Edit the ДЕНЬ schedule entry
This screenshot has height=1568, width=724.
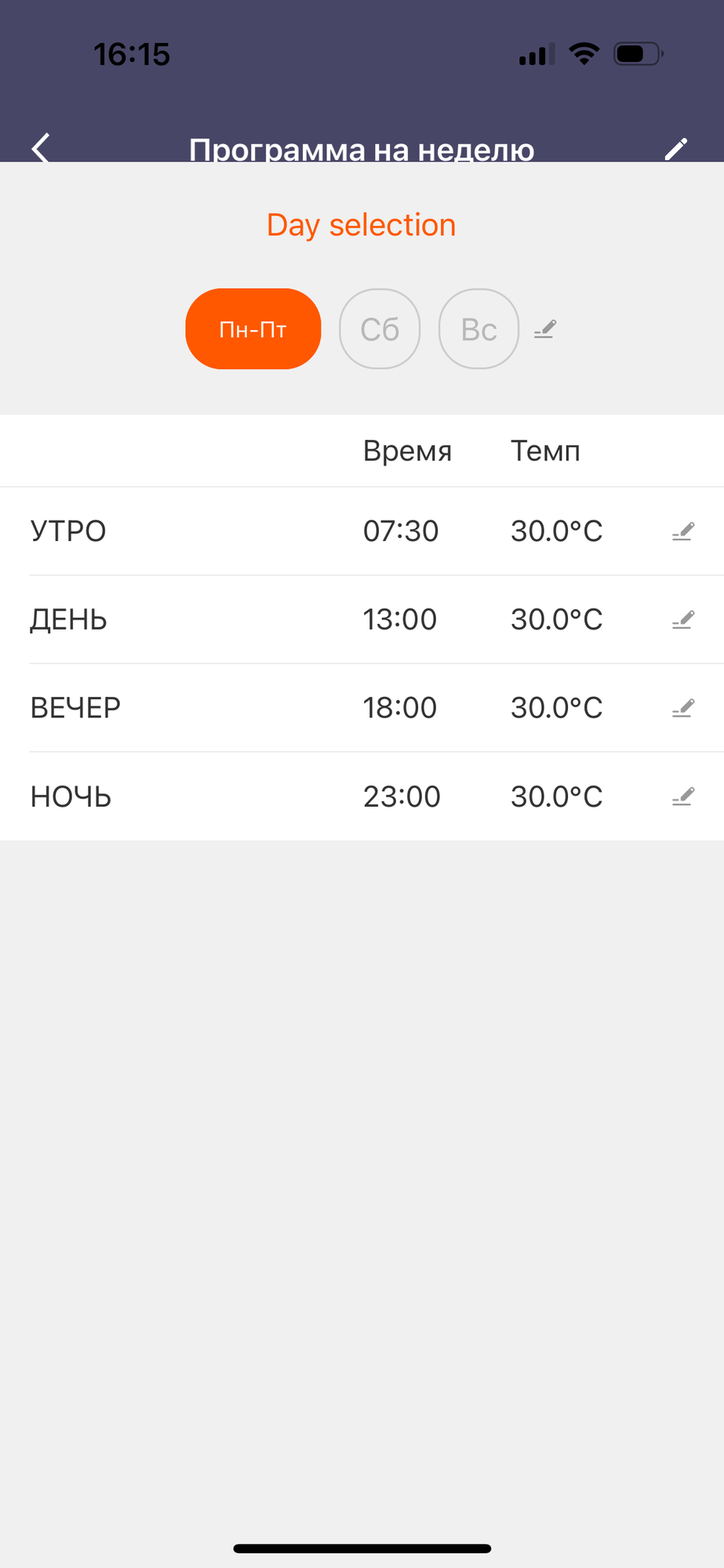point(683,620)
